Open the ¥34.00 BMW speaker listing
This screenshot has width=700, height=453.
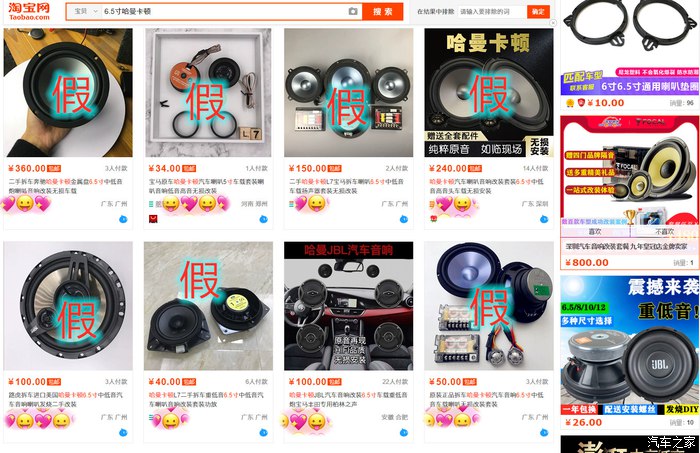point(207,92)
